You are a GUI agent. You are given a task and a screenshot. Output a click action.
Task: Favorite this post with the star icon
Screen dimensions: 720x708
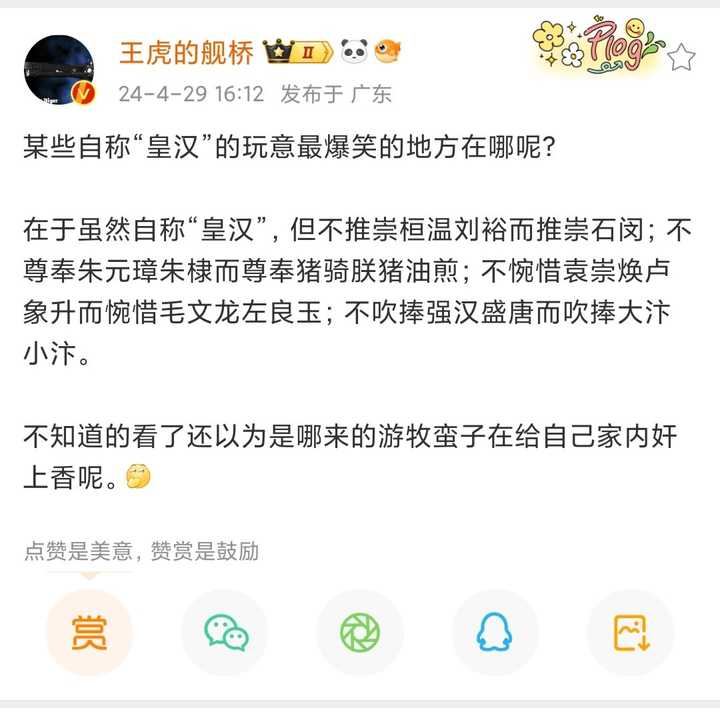click(681, 57)
